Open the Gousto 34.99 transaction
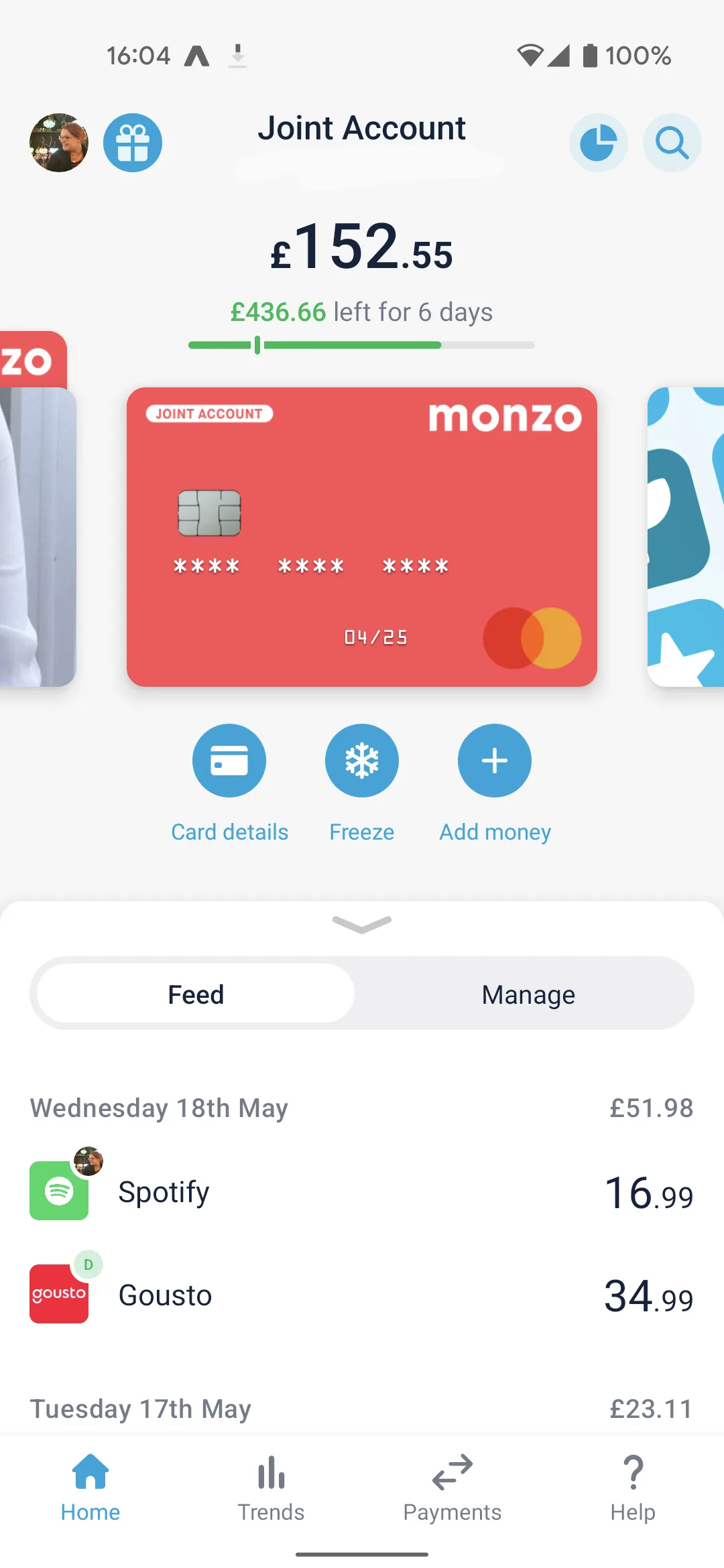This screenshot has height=1568, width=724. 362,1295
